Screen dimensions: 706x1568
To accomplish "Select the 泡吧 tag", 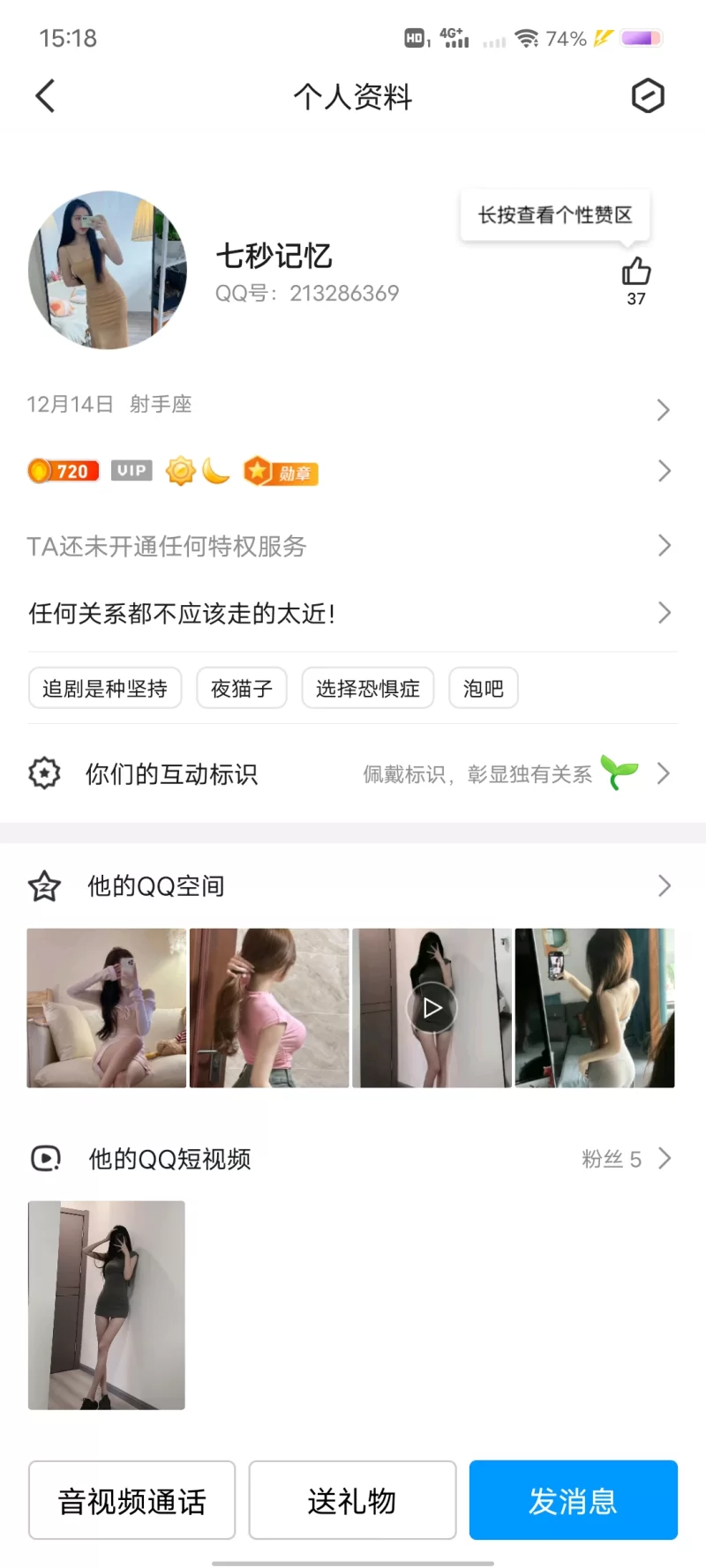I will tap(484, 688).
